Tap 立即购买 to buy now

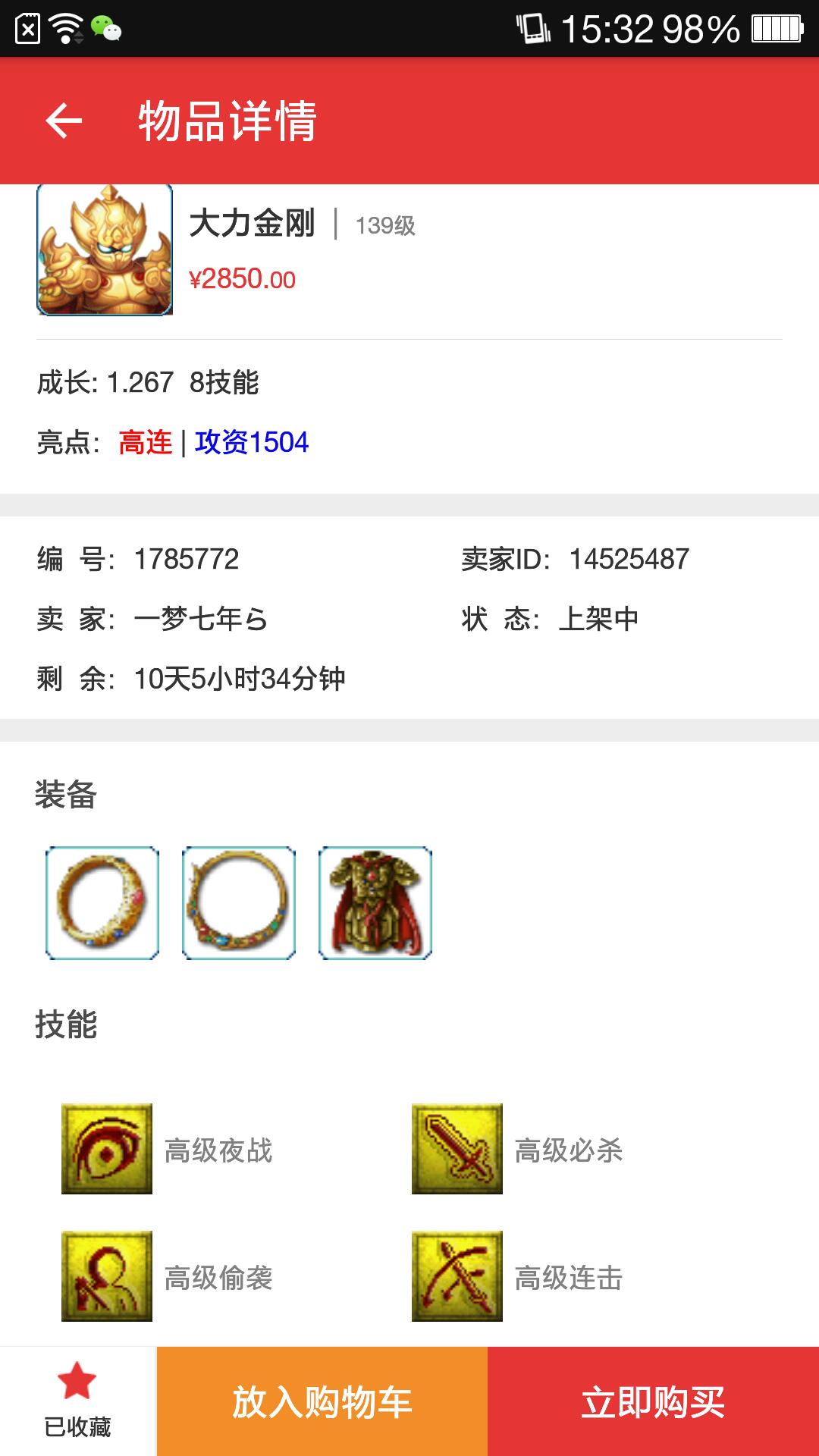coord(653,1401)
